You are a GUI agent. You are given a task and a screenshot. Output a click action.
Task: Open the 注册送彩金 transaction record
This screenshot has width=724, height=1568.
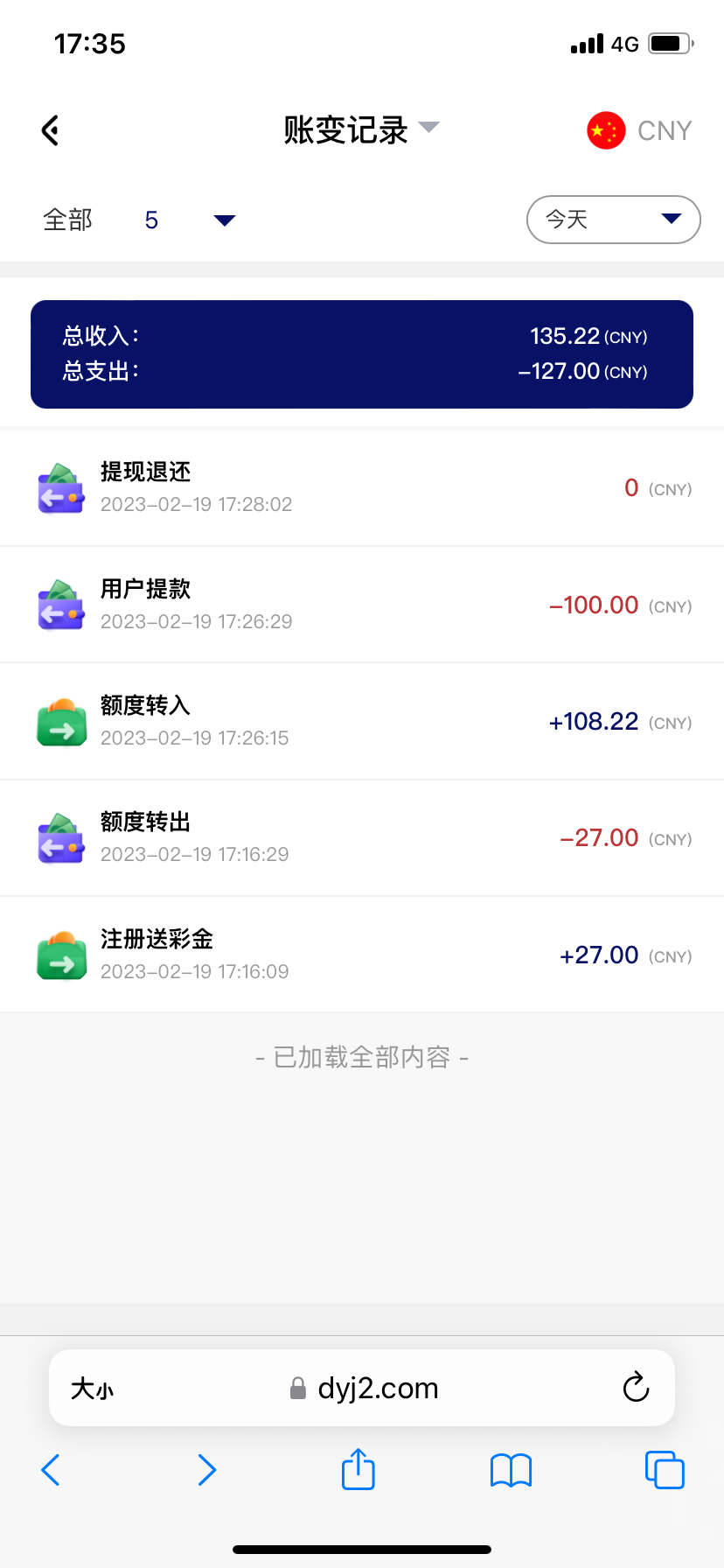coord(362,955)
